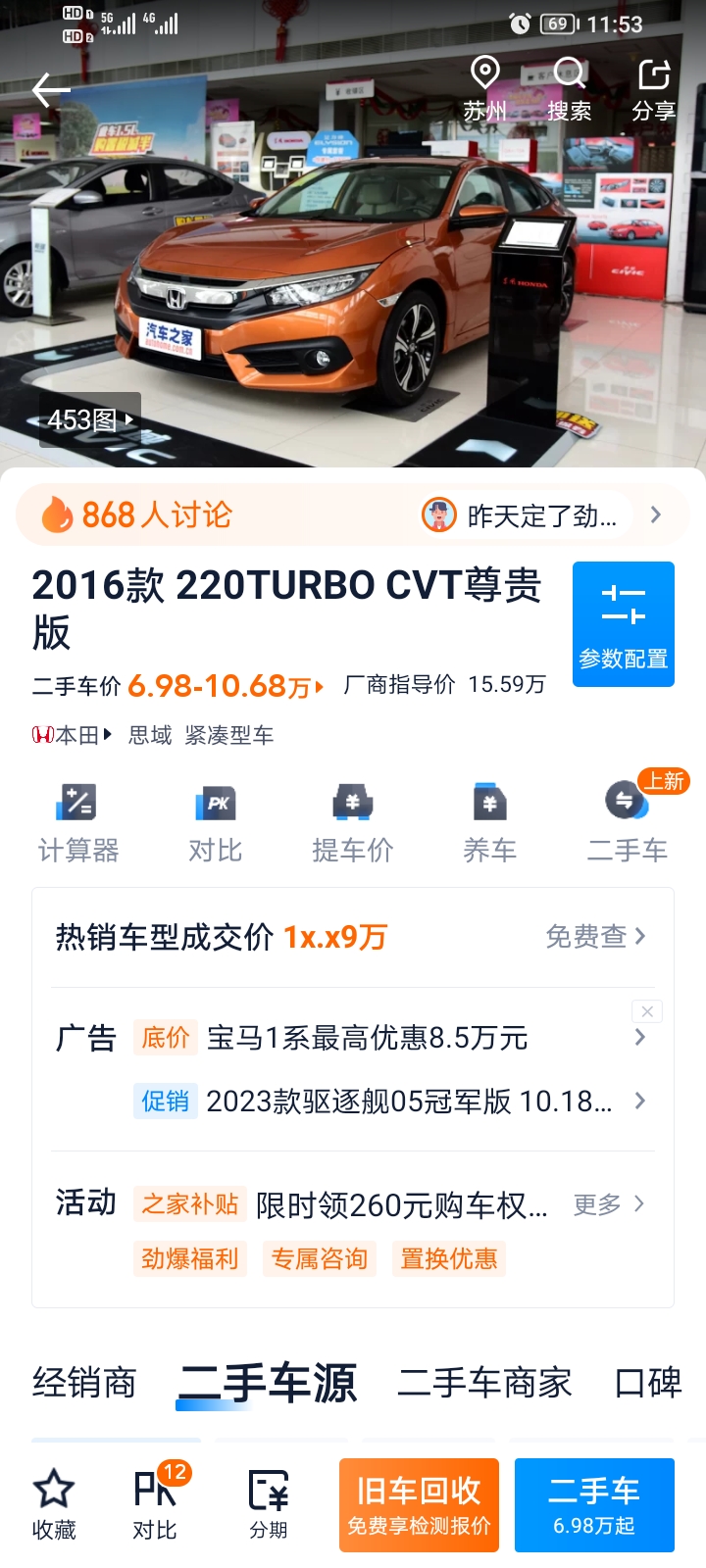
Task: Open the 453图 photo gallery
Action: point(90,419)
